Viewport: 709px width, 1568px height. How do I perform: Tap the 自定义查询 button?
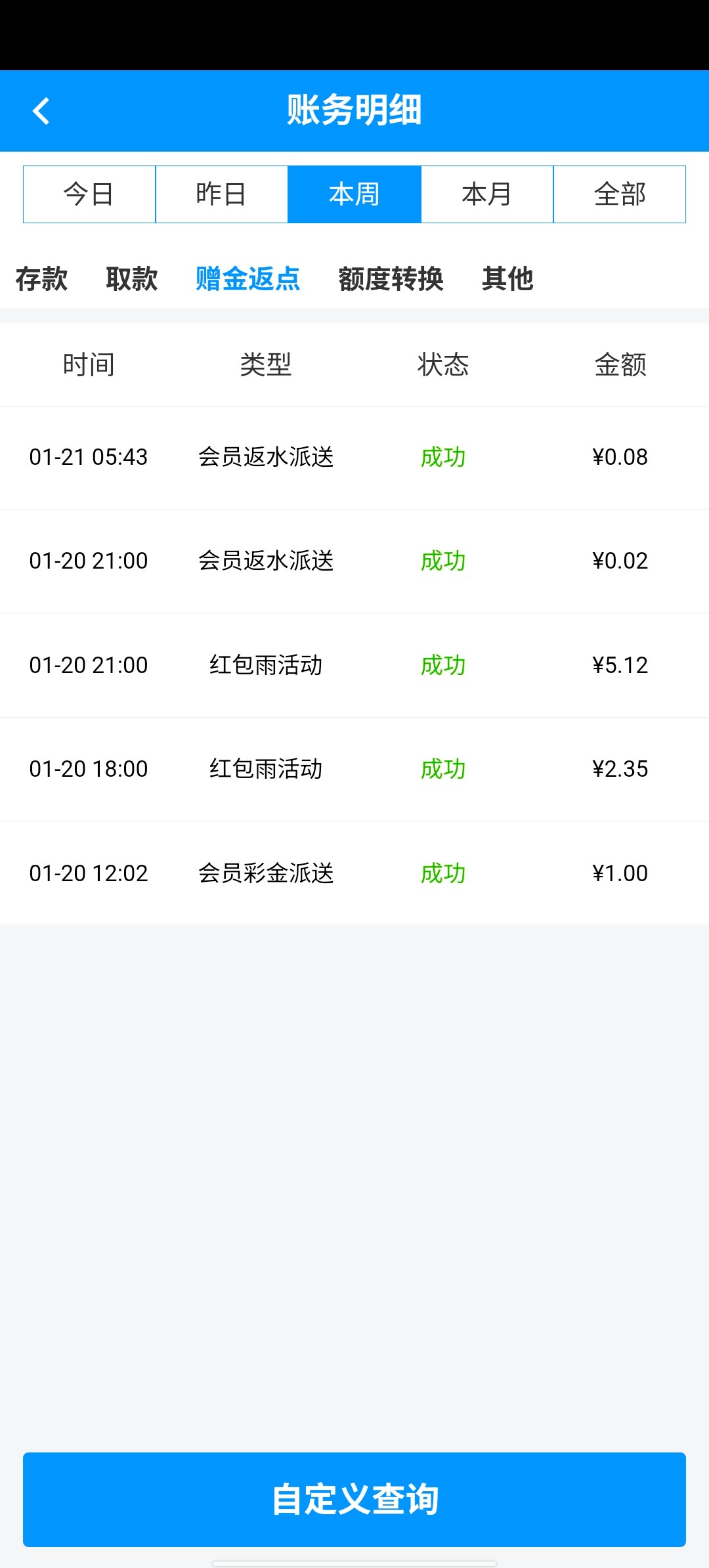click(x=354, y=1499)
